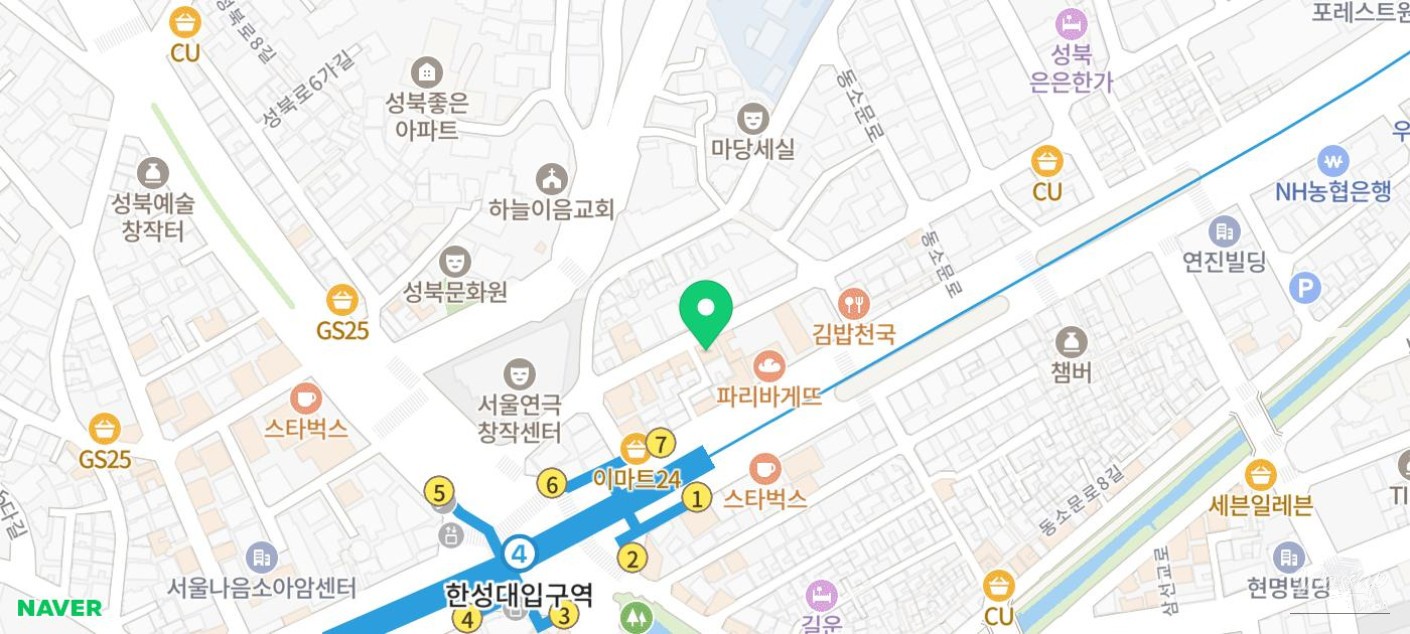Open the 파리바게뜨 bakery marker
Screen dimensions: 1410x634
pyautogui.click(x=768, y=366)
